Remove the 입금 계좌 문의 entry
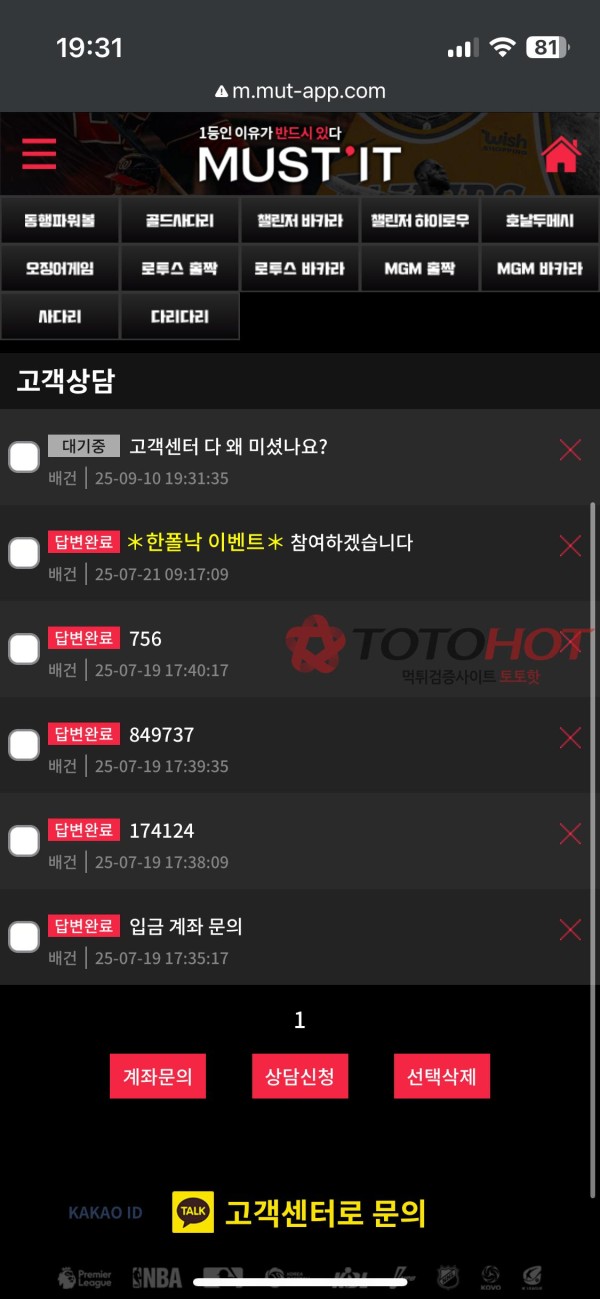Viewport: 600px width, 1299px height. (570, 930)
